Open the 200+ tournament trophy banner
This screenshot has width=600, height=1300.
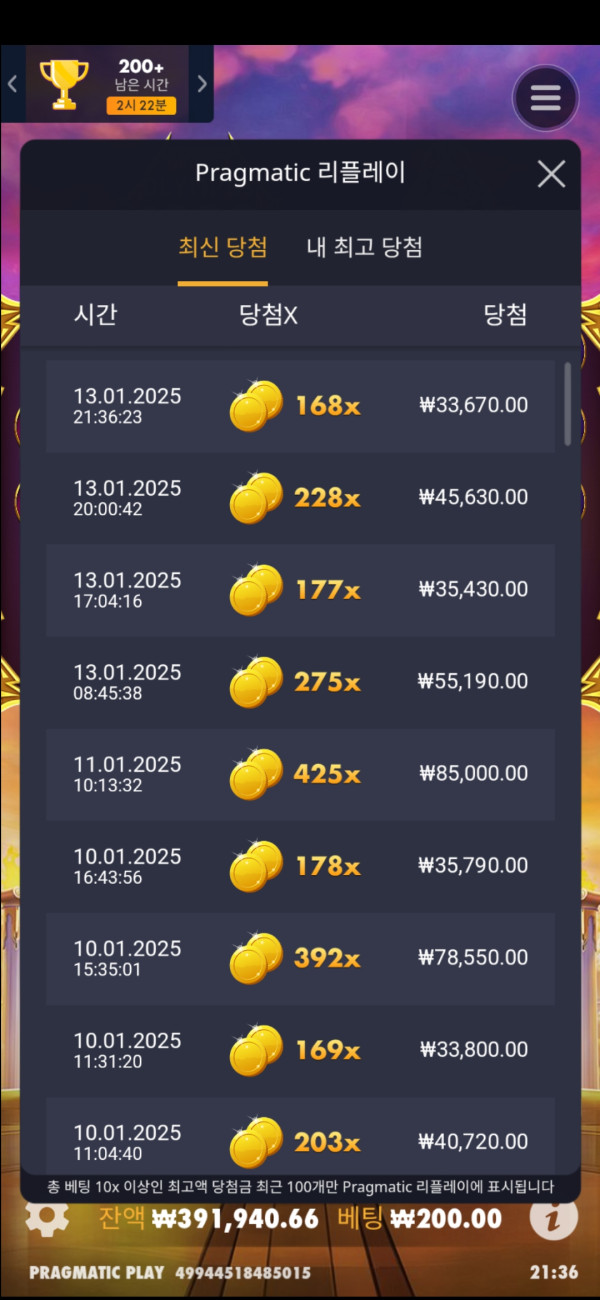click(x=107, y=84)
